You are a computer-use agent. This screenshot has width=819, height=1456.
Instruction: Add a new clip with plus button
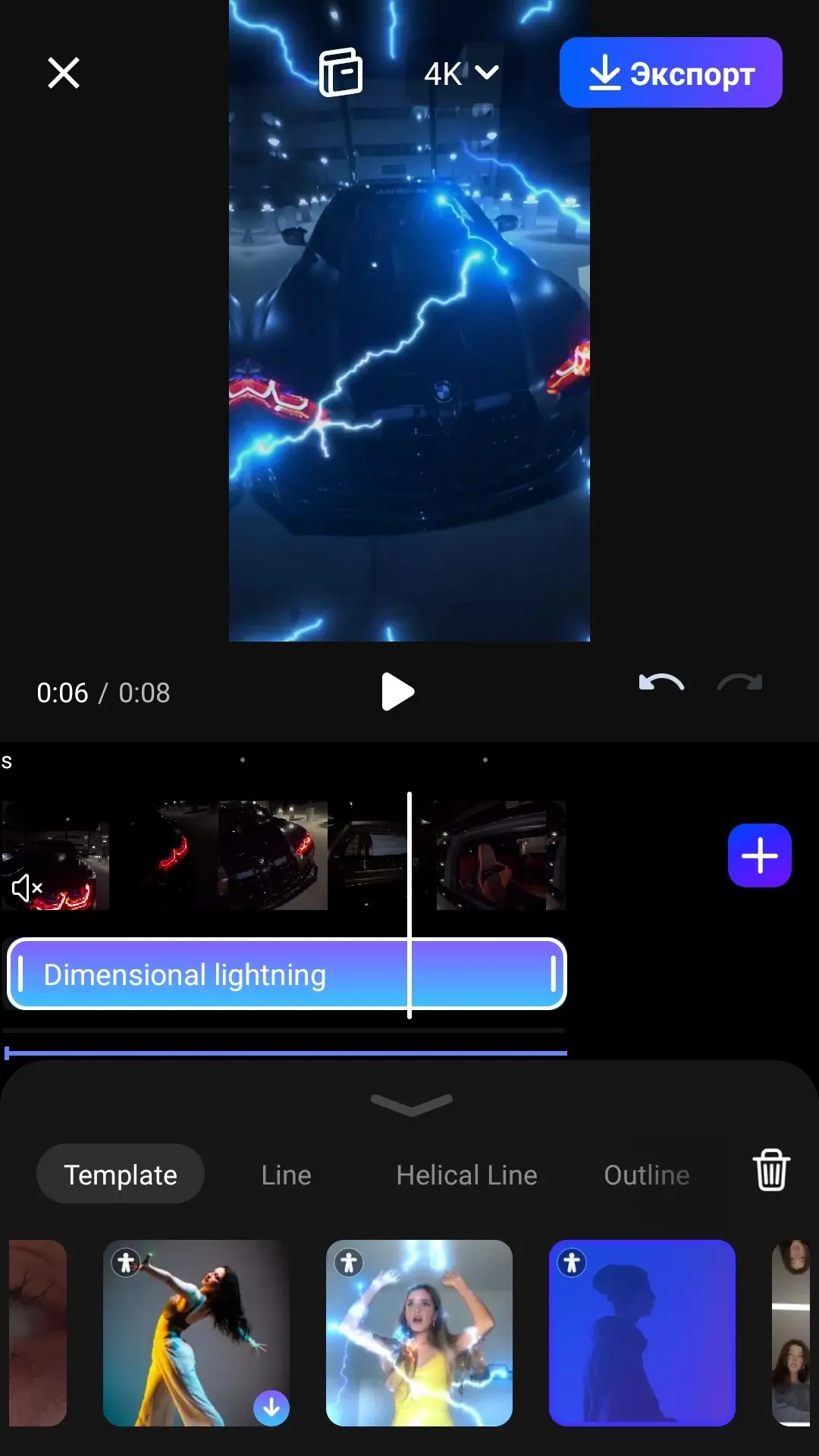point(759,855)
